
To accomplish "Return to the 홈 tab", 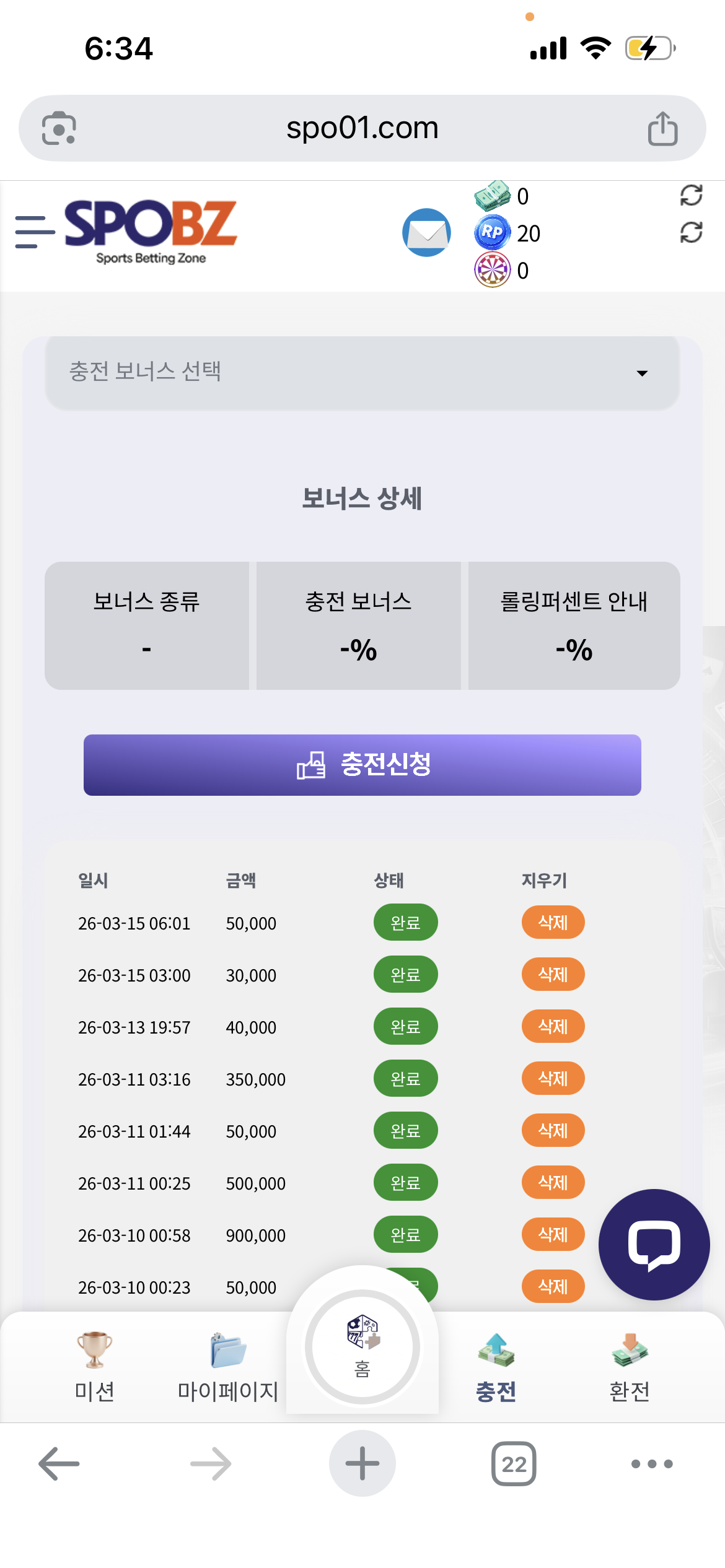I will coord(362,1347).
